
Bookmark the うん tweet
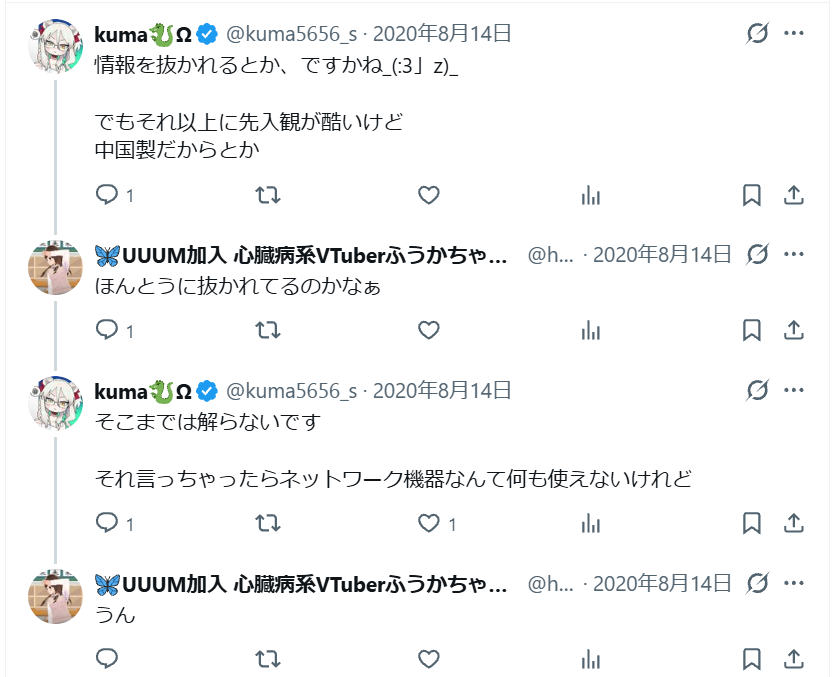coord(751,659)
